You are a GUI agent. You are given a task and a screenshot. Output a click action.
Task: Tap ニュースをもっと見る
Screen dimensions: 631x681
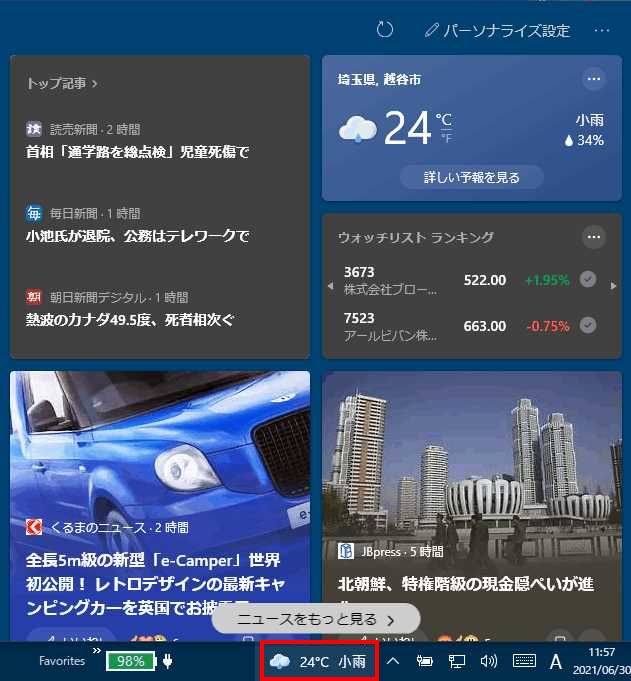pos(316,619)
